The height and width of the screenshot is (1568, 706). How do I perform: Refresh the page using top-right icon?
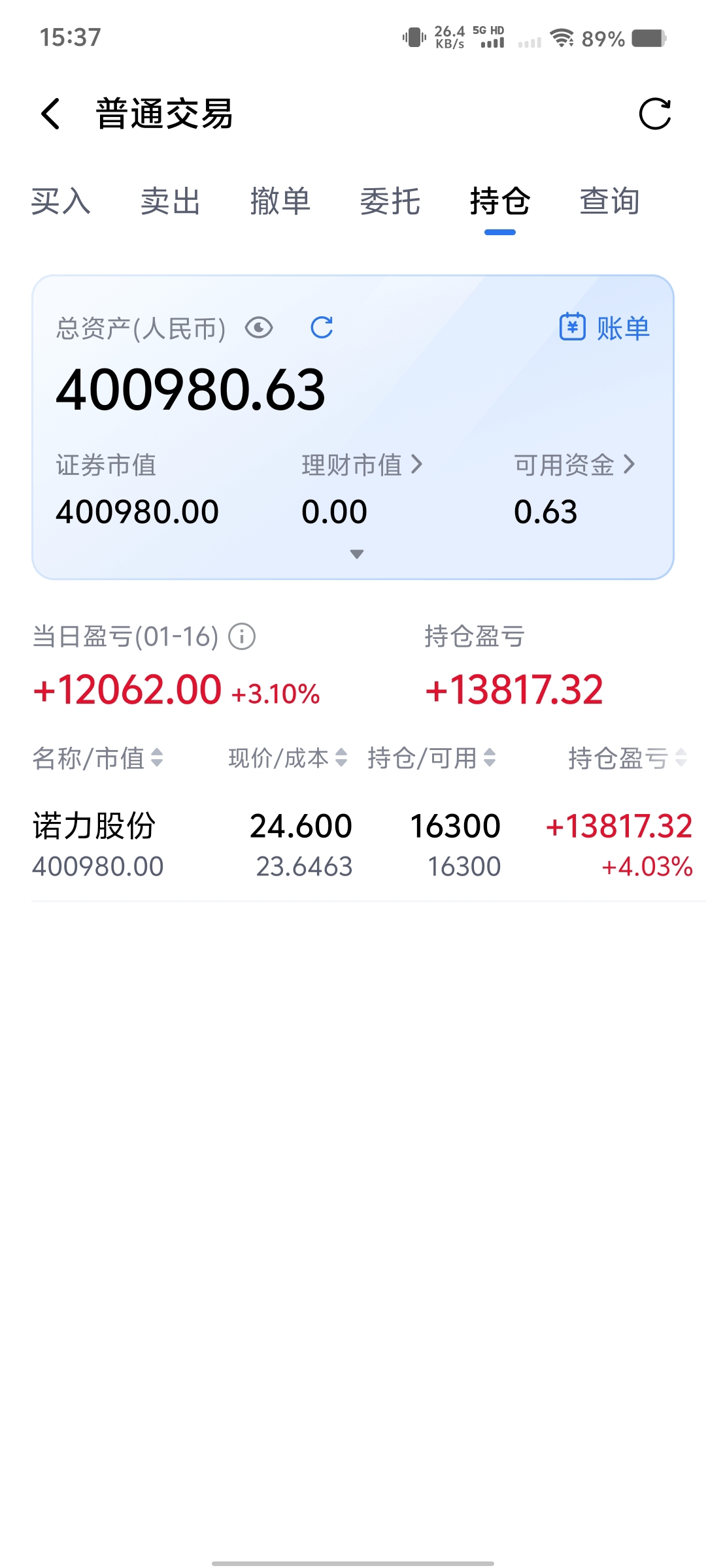click(x=655, y=114)
